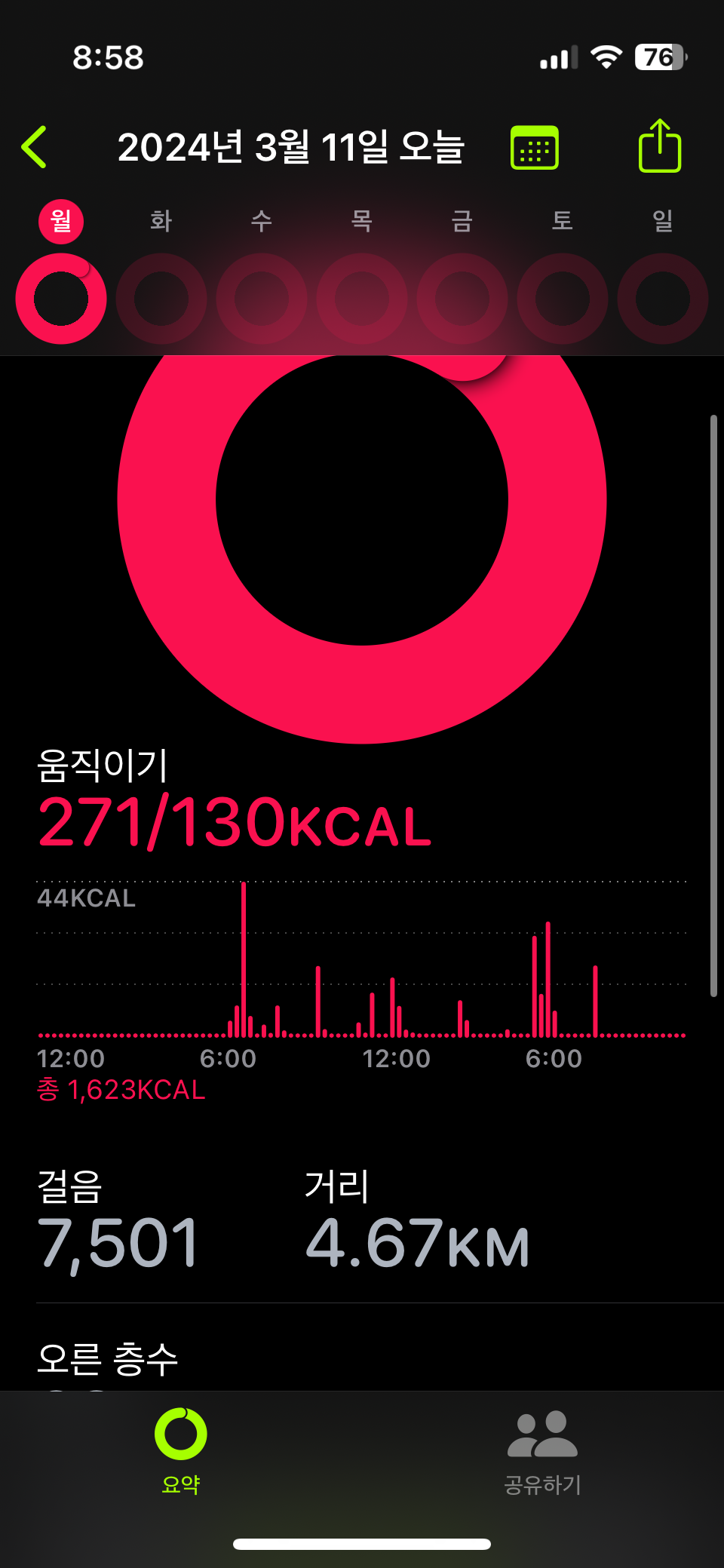
Task: Switch to the 요약 tab
Action: click(181, 1450)
